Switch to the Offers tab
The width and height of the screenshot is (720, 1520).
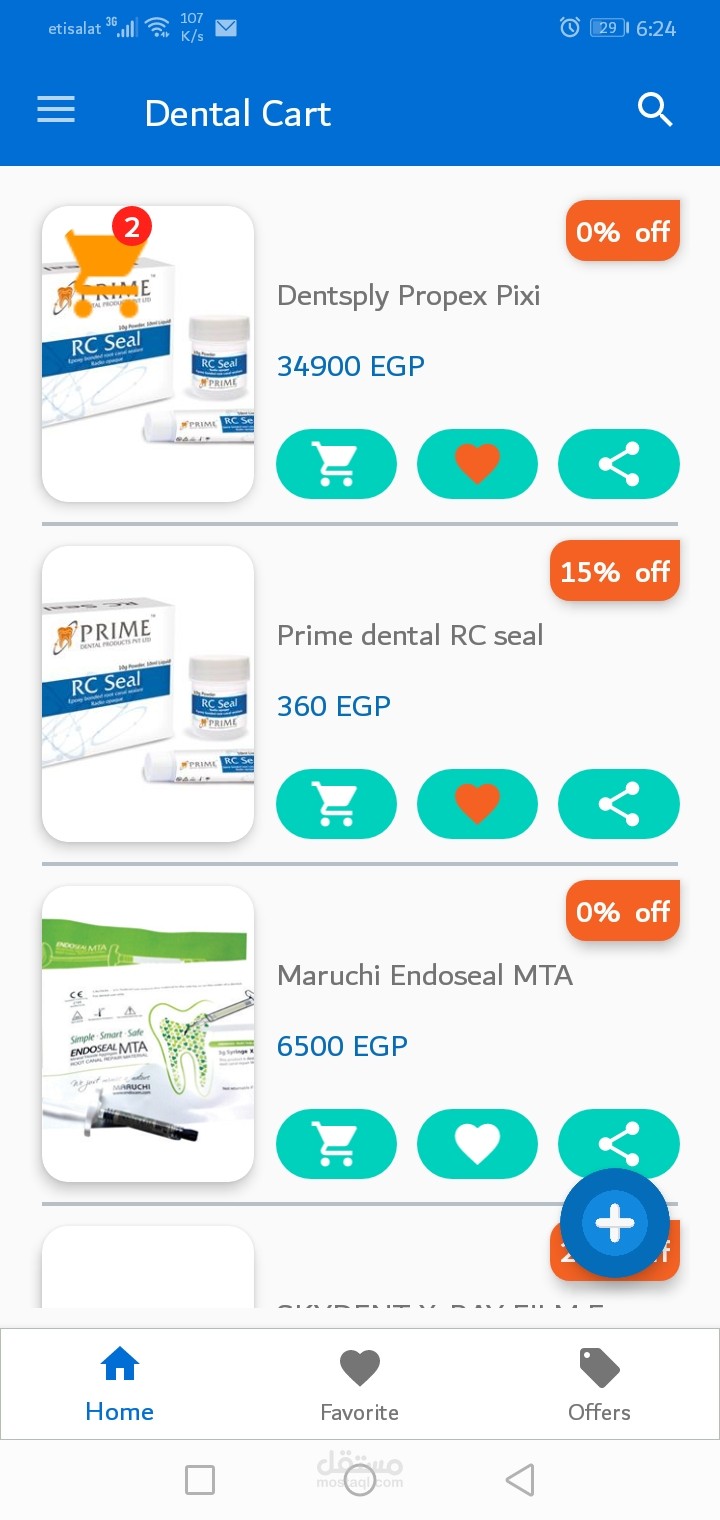click(x=599, y=1385)
